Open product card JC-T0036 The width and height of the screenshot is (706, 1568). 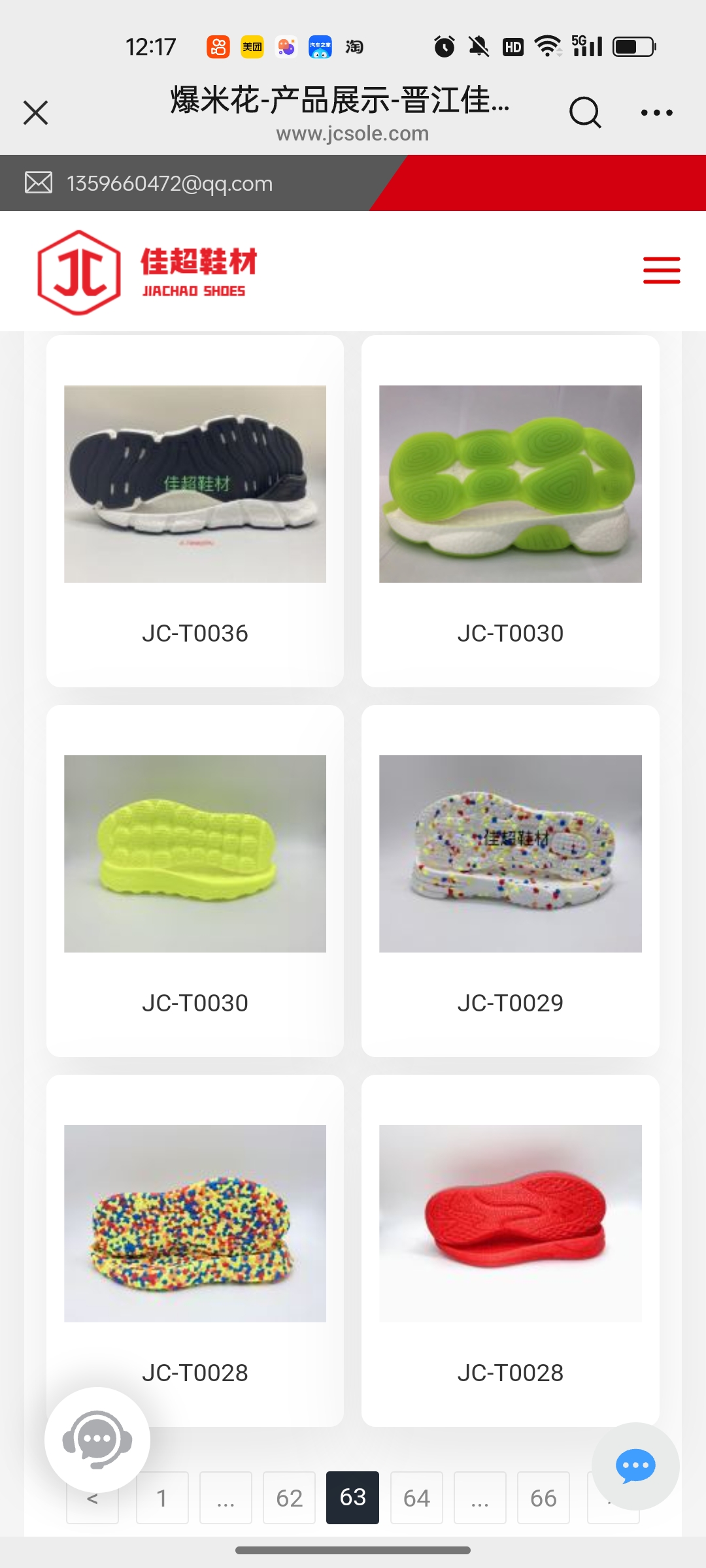coord(195,510)
